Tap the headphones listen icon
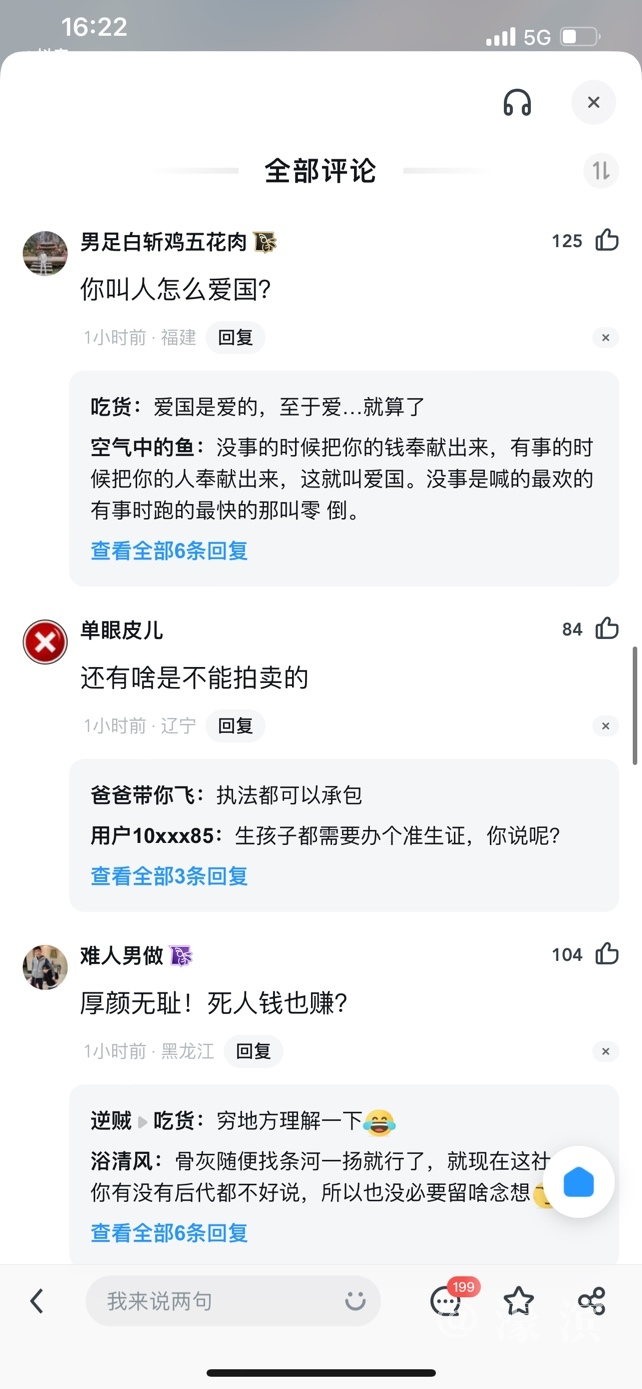642x1389 pixels. (517, 102)
